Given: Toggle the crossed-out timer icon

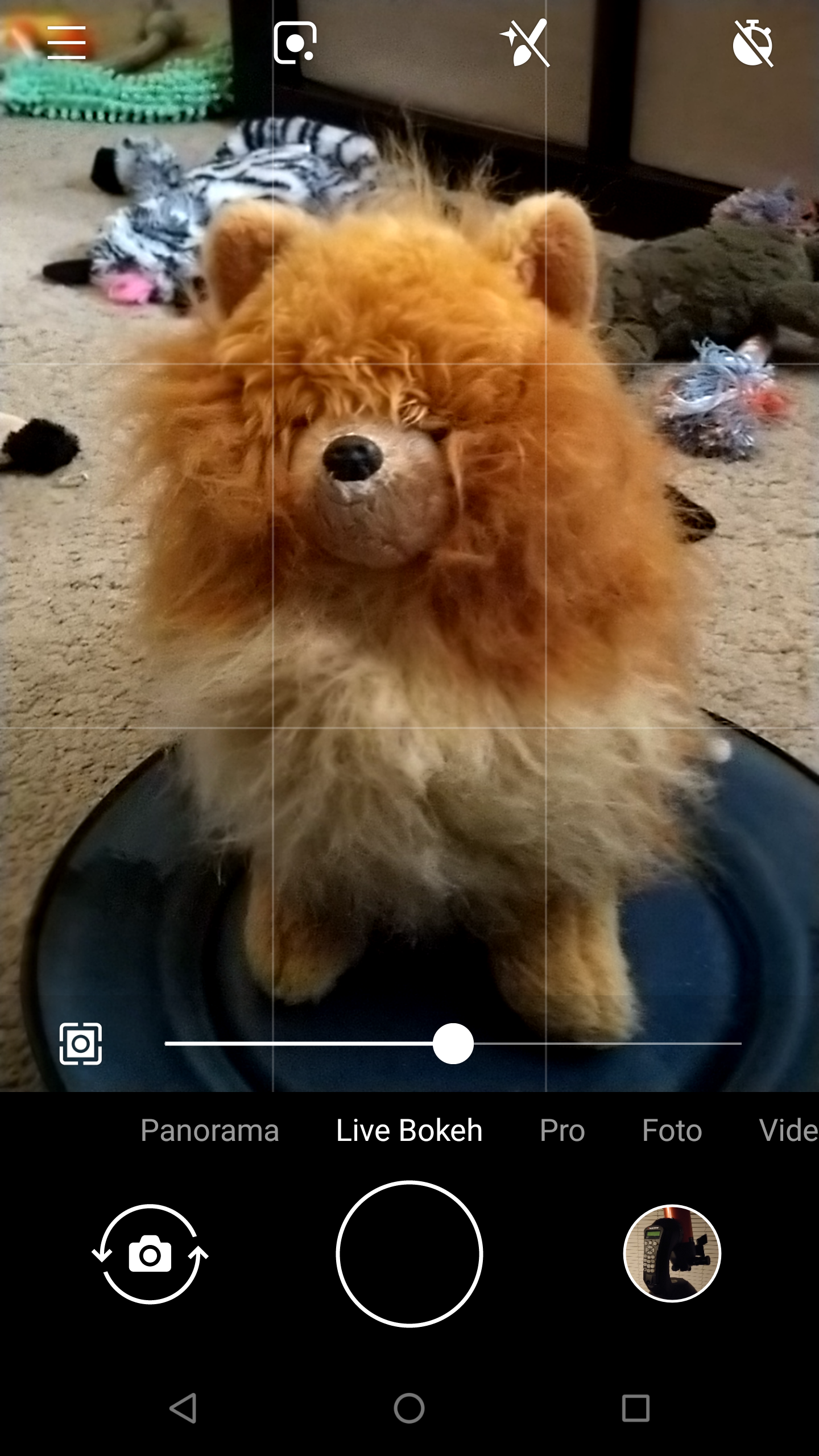Looking at the screenshot, I should tap(753, 43).
